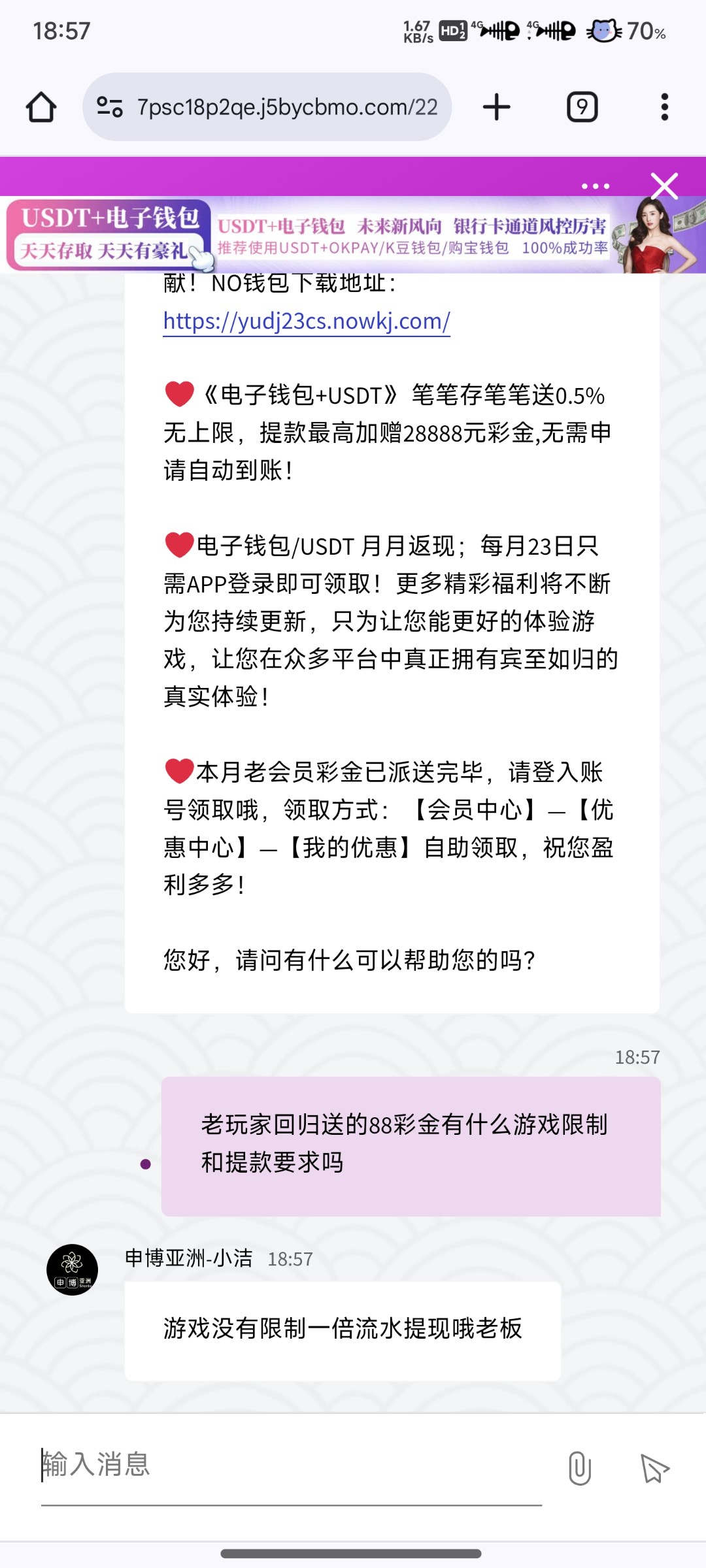706x1568 pixels.
Task: Focus the message input field
Action: tap(291, 1465)
